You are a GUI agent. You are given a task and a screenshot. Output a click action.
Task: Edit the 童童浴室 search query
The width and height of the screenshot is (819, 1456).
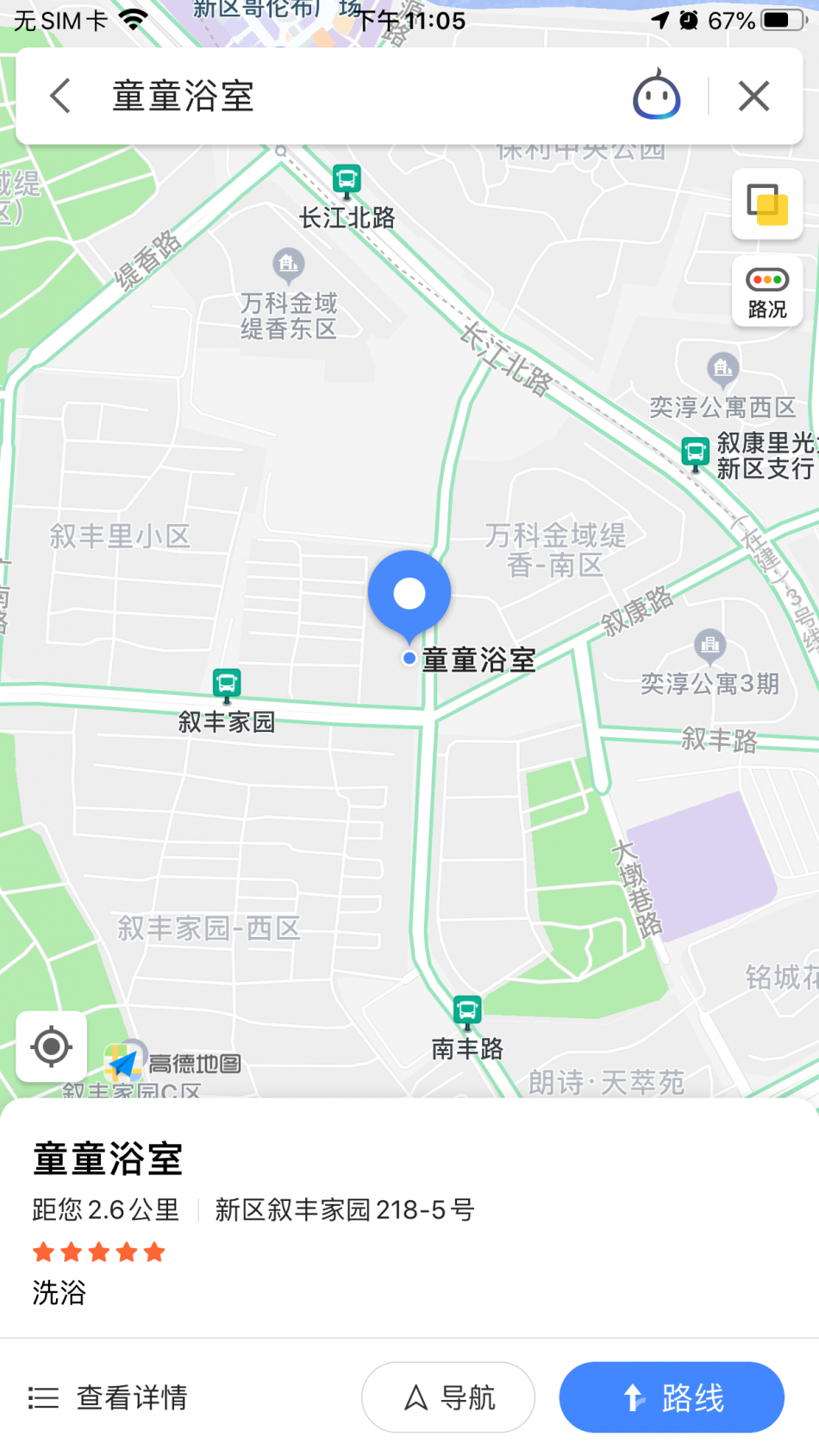pyautogui.click(x=345, y=96)
